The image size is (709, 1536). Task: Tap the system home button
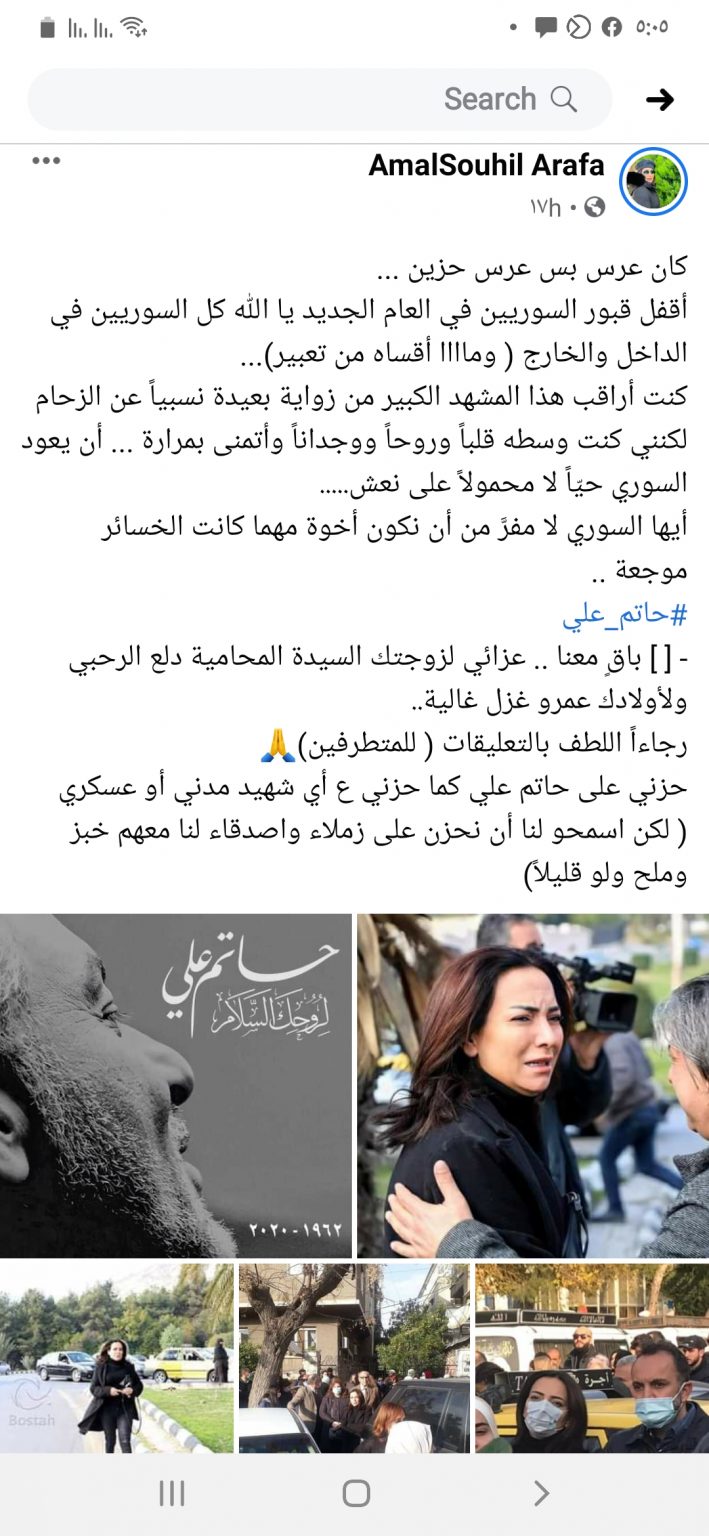pos(356,1494)
